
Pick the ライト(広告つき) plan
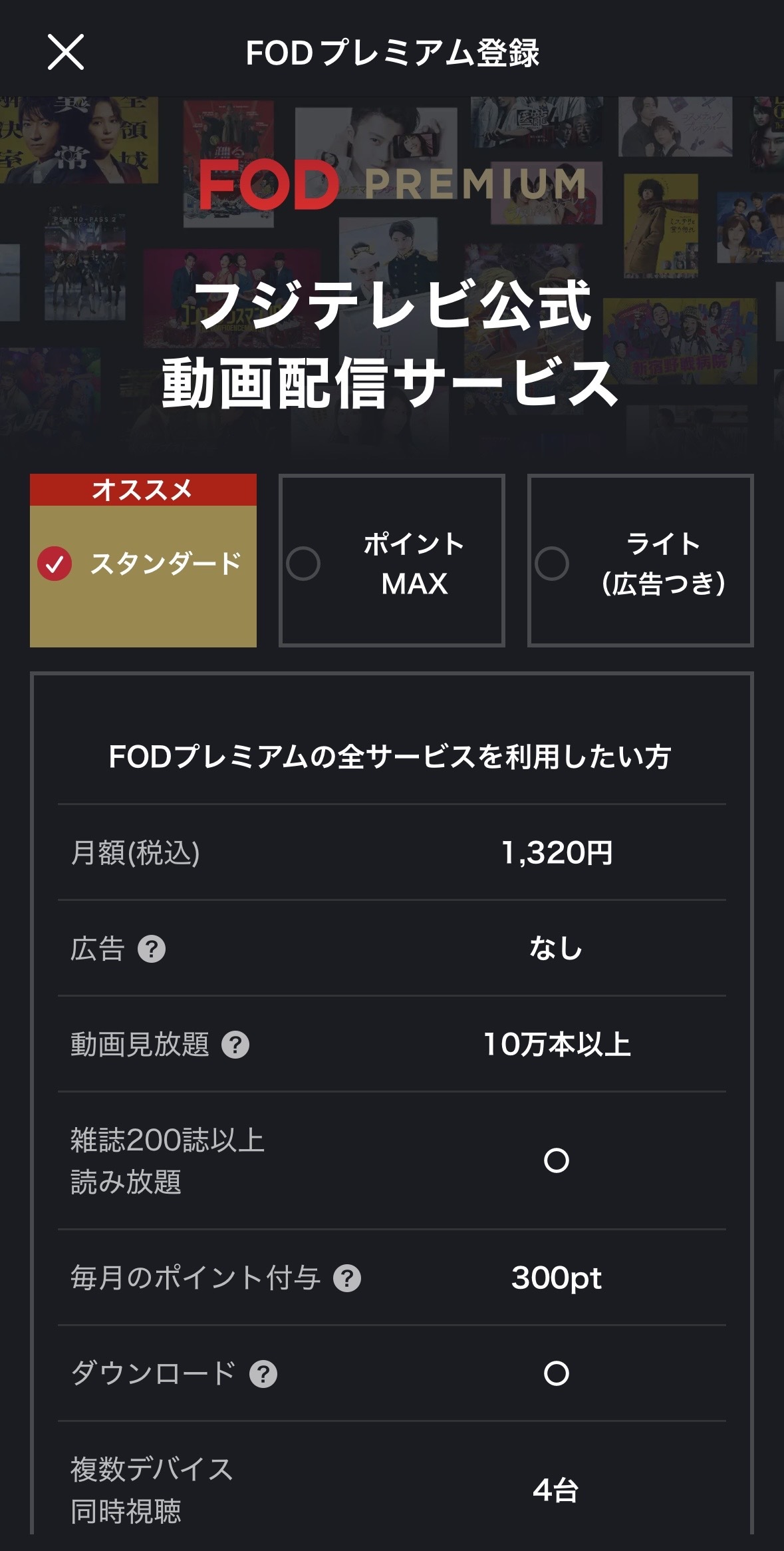click(640, 562)
